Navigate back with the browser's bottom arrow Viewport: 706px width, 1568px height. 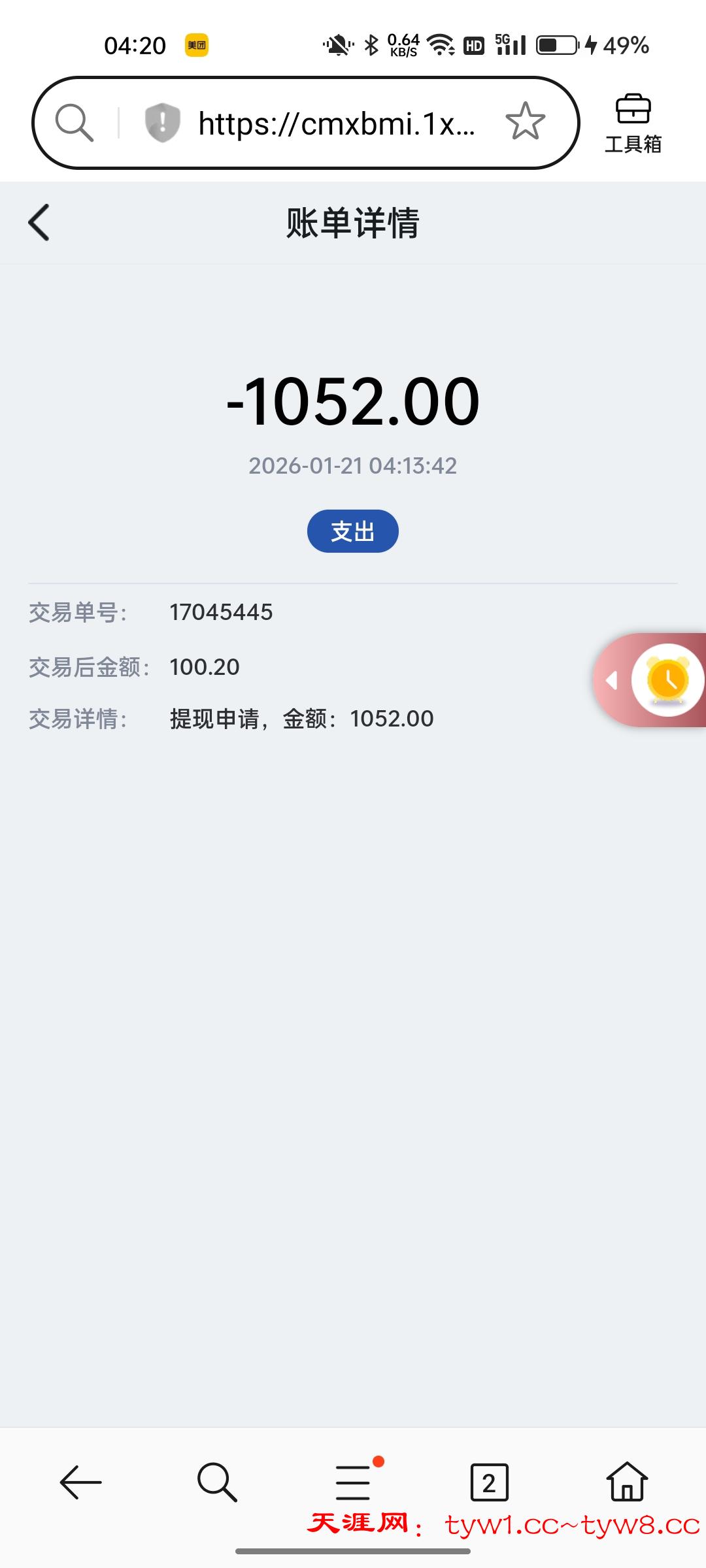(x=80, y=1482)
